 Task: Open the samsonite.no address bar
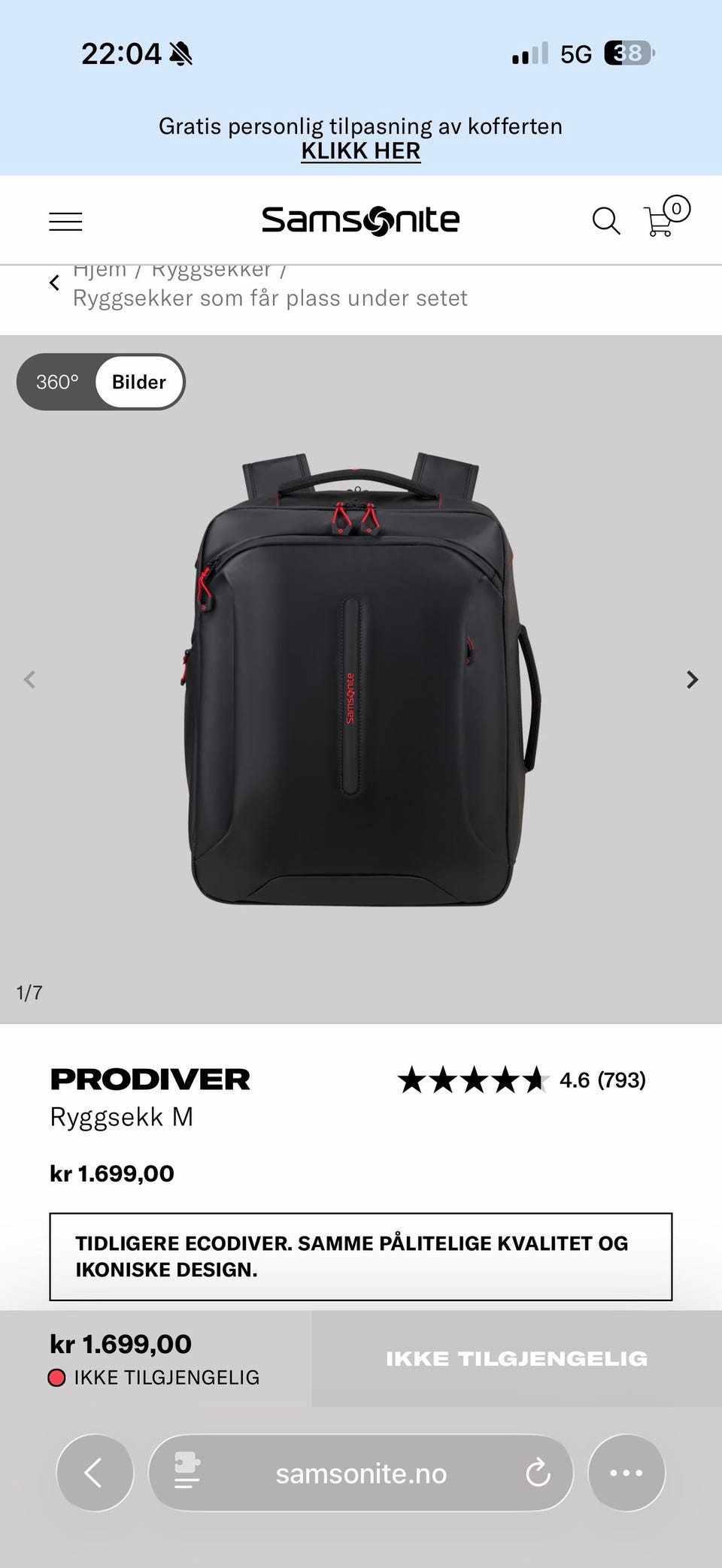pos(361,1473)
